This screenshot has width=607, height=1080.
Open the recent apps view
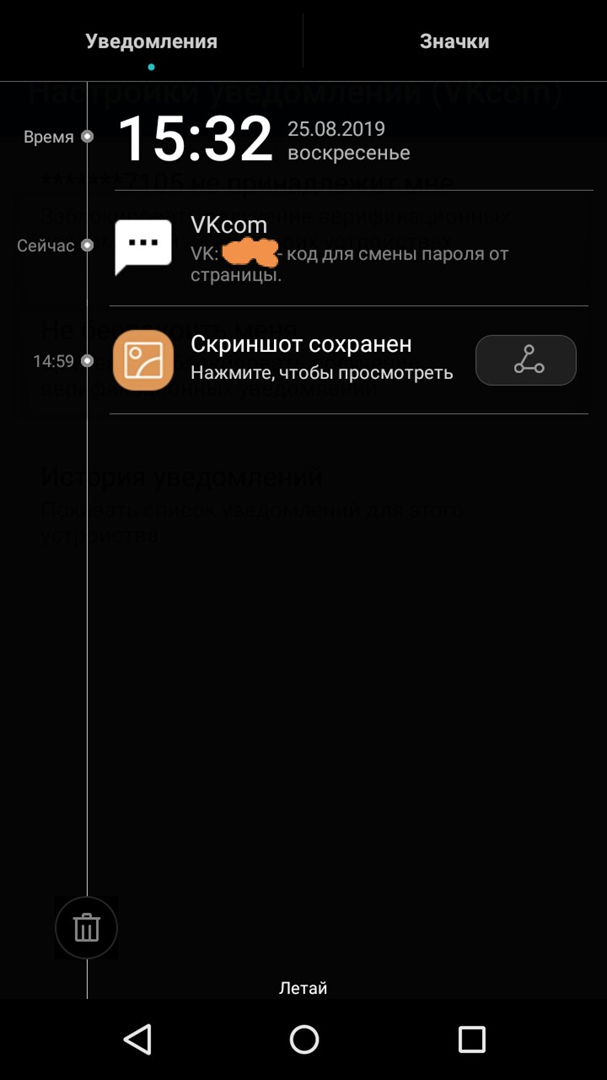pos(471,1039)
